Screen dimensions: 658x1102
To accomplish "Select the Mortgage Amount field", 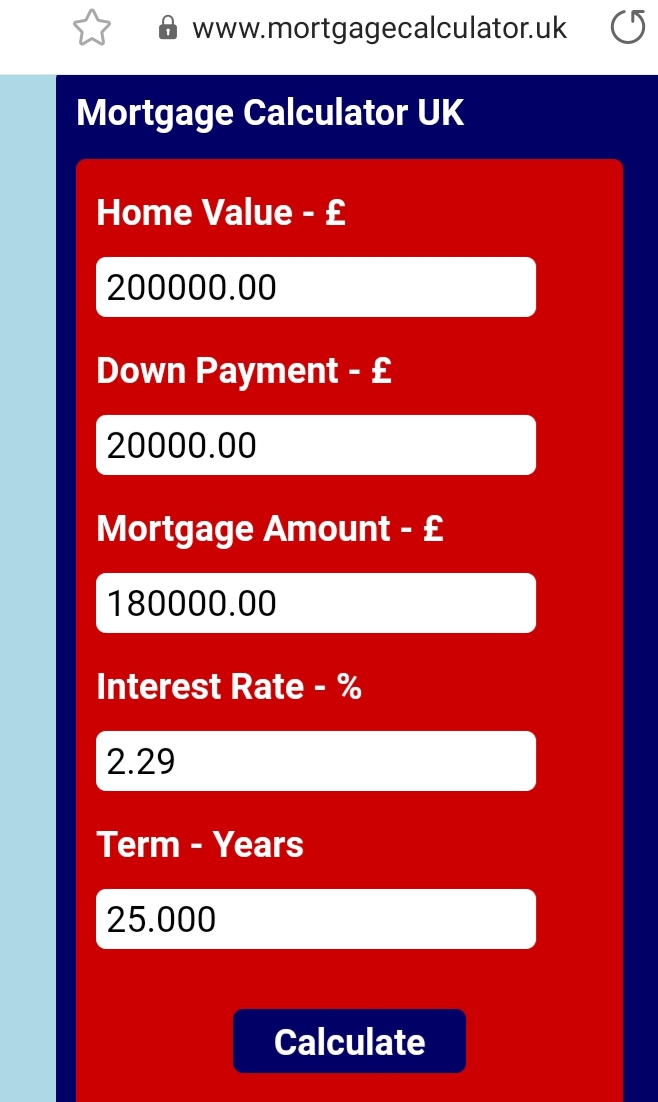I will pyautogui.click(x=316, y=603).
